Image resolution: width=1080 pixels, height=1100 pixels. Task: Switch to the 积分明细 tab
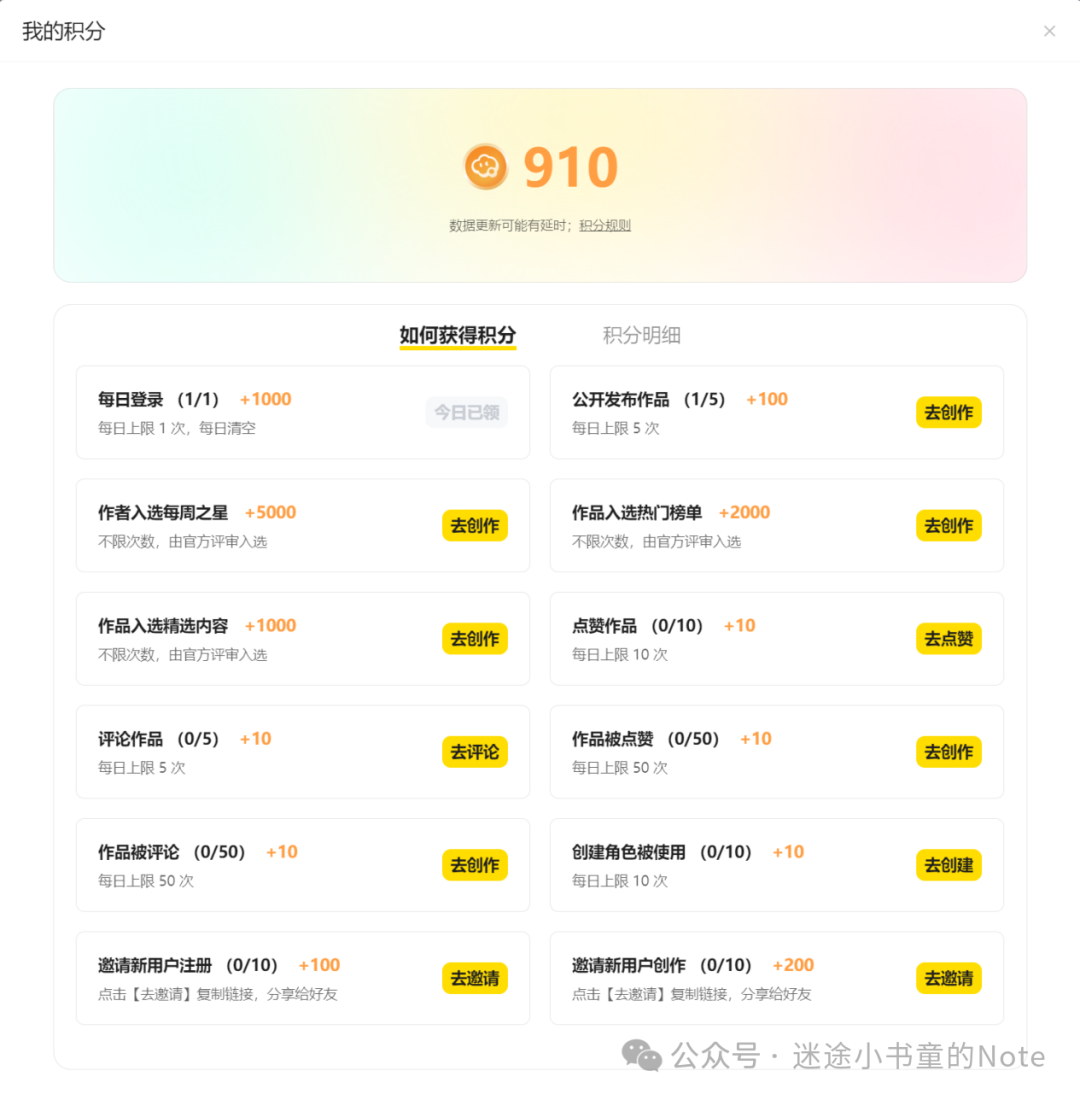pos(641,336)
